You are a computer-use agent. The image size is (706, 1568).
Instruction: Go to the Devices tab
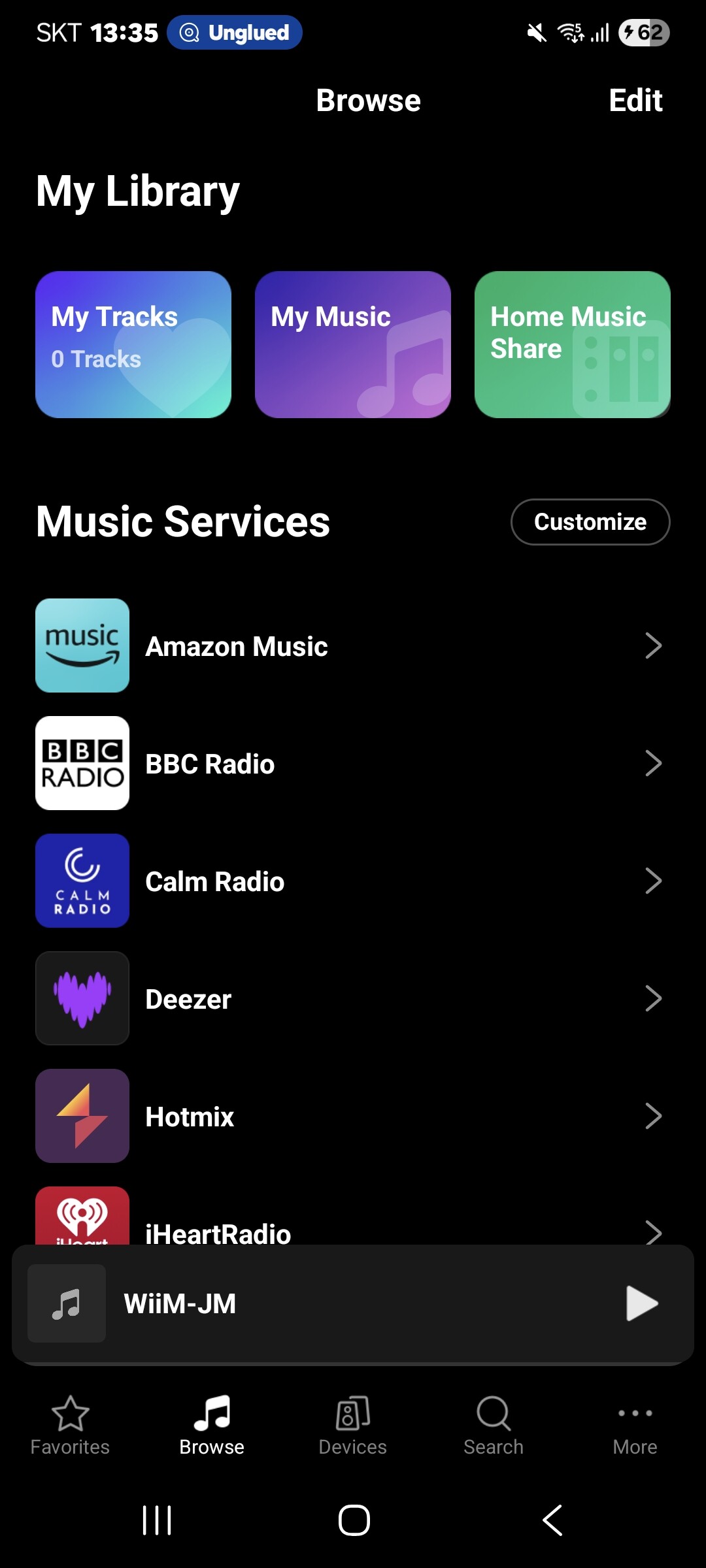coord(353,1426)
